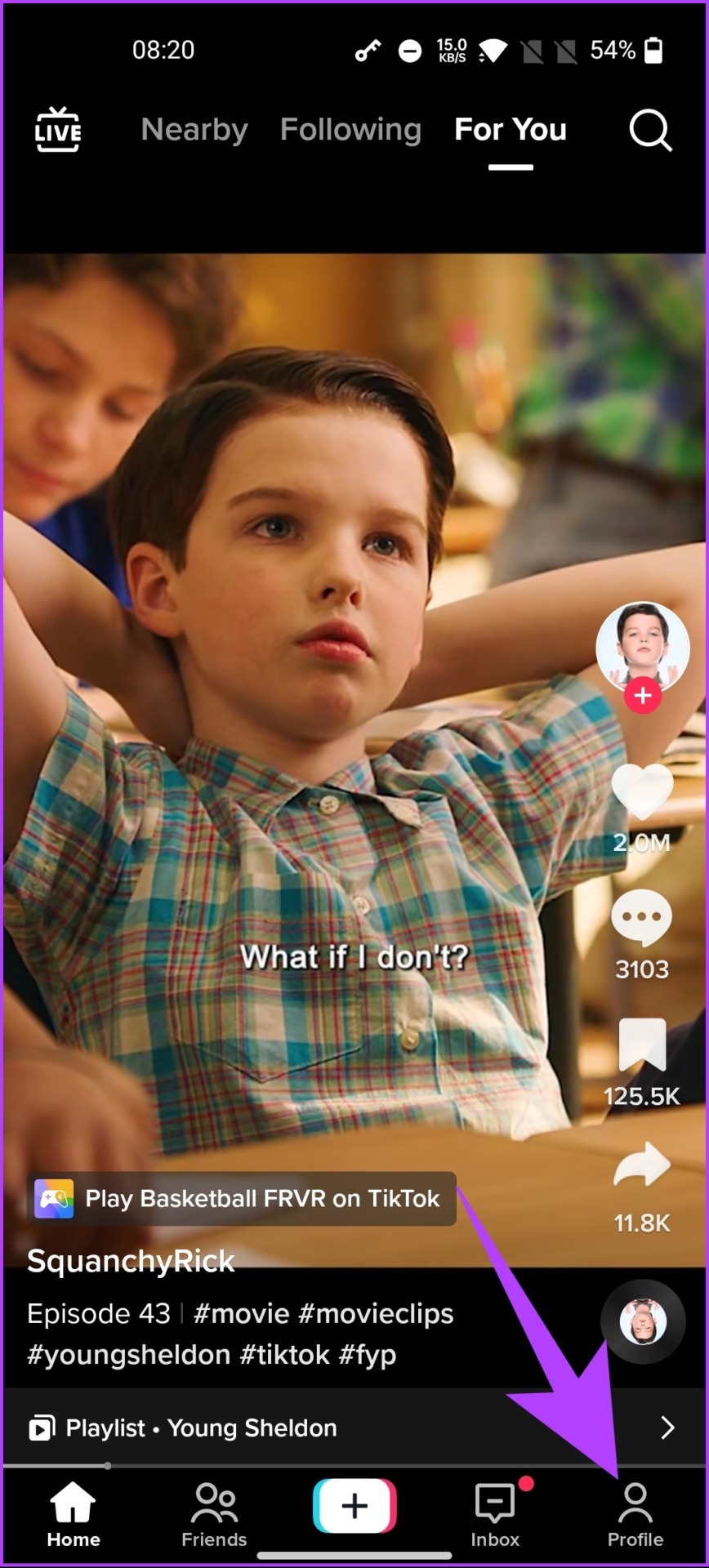Switch to the Nearby feed
The width and height of the screenshot is (709, 1568).
[194, 130]
